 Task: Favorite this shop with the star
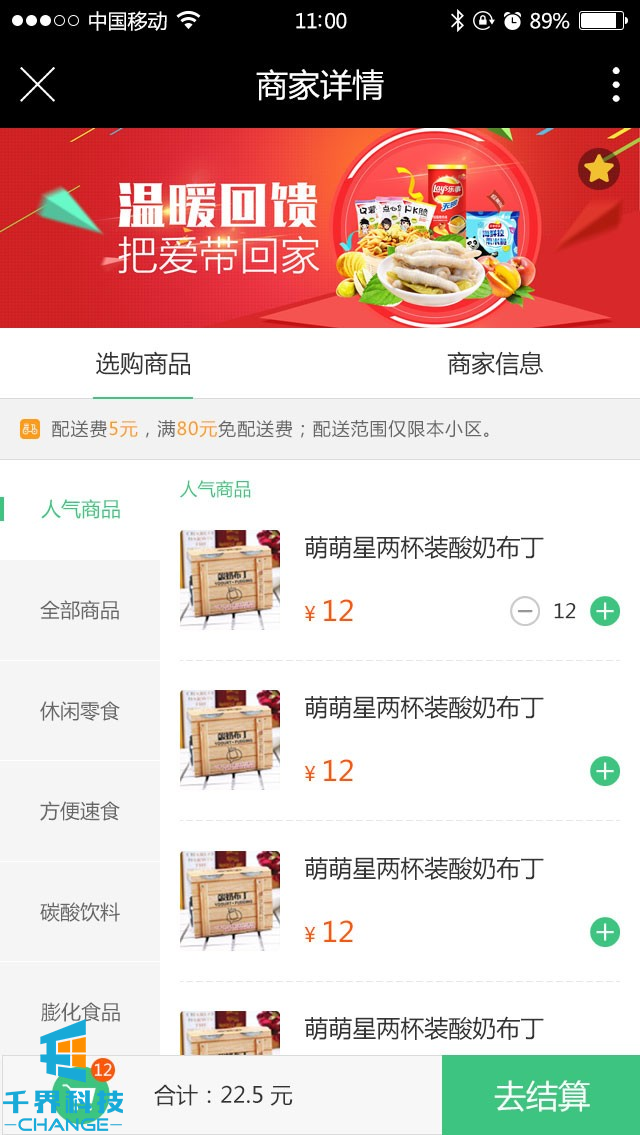(598, 169)
